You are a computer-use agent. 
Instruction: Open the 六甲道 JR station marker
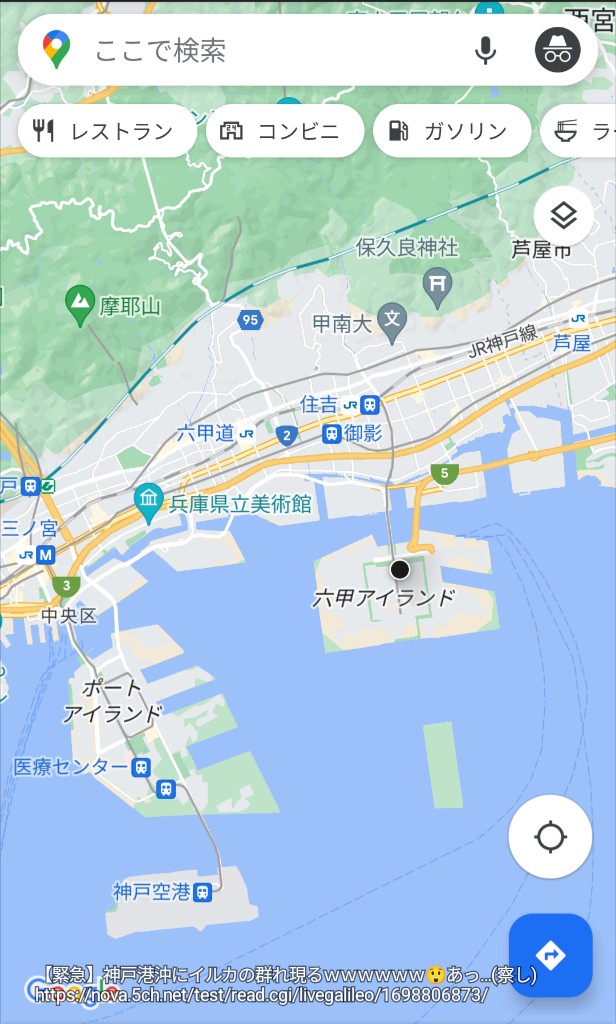(x=247, y=434)
